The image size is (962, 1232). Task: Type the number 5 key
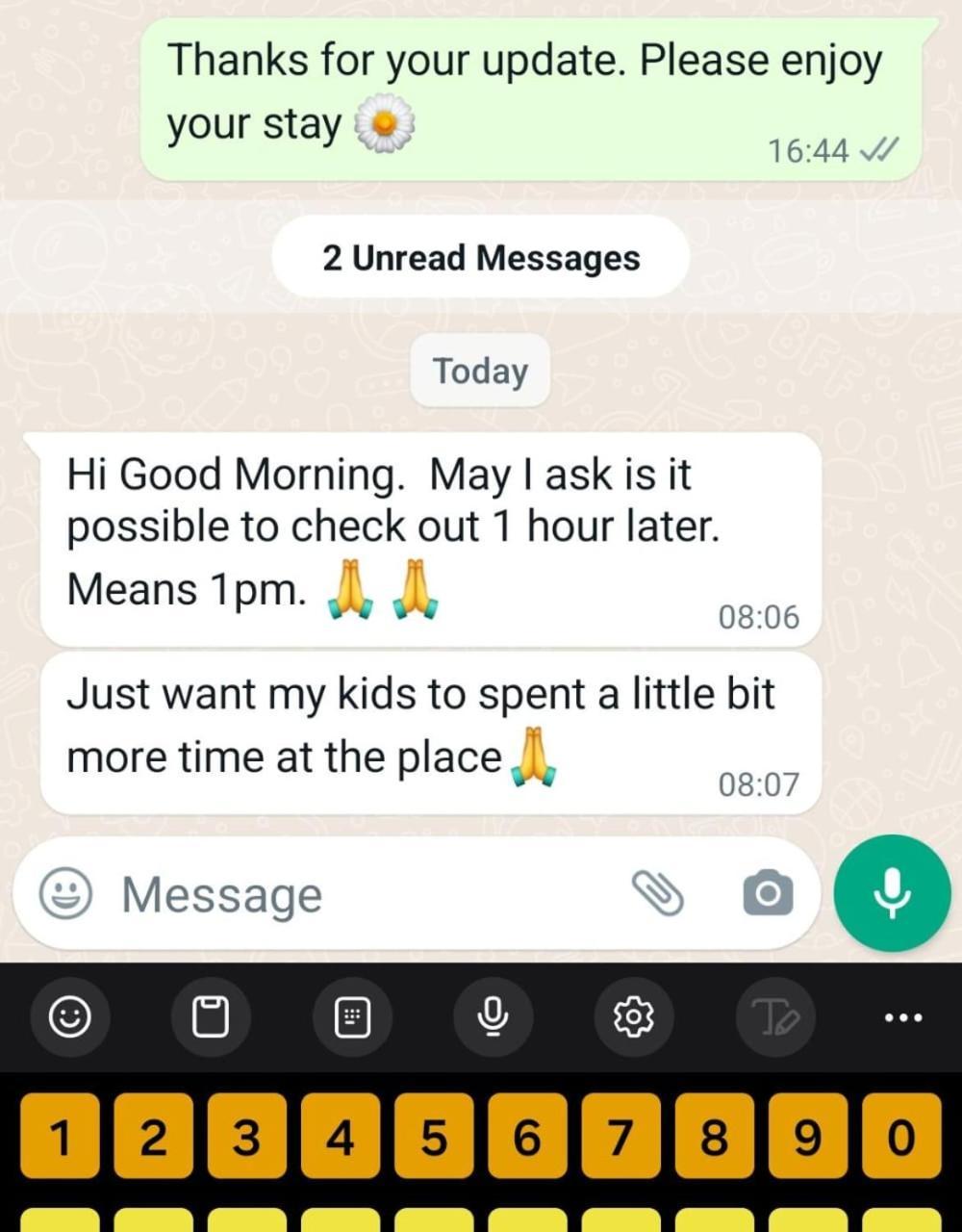(x=434, y=1138)
